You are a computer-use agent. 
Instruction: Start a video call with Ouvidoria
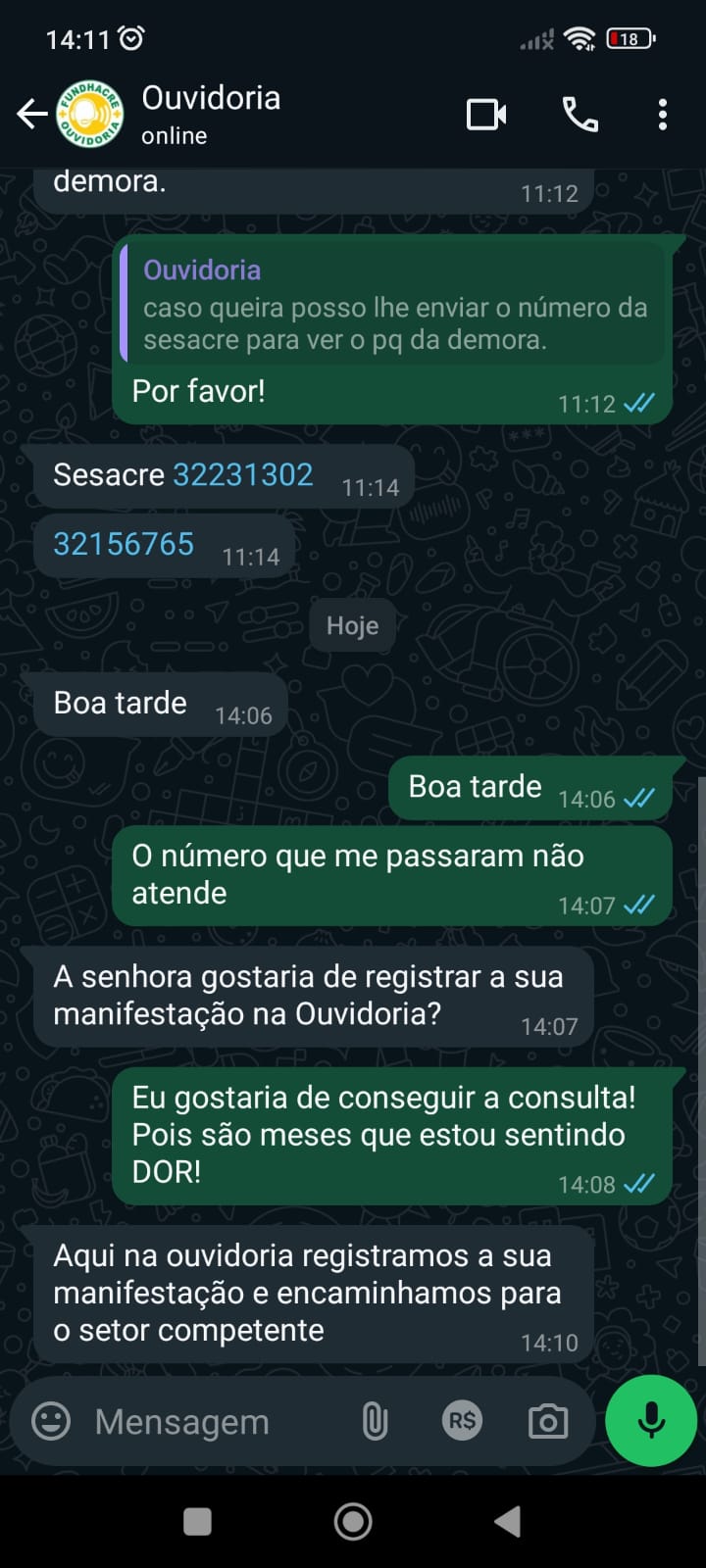click(487, 115)
